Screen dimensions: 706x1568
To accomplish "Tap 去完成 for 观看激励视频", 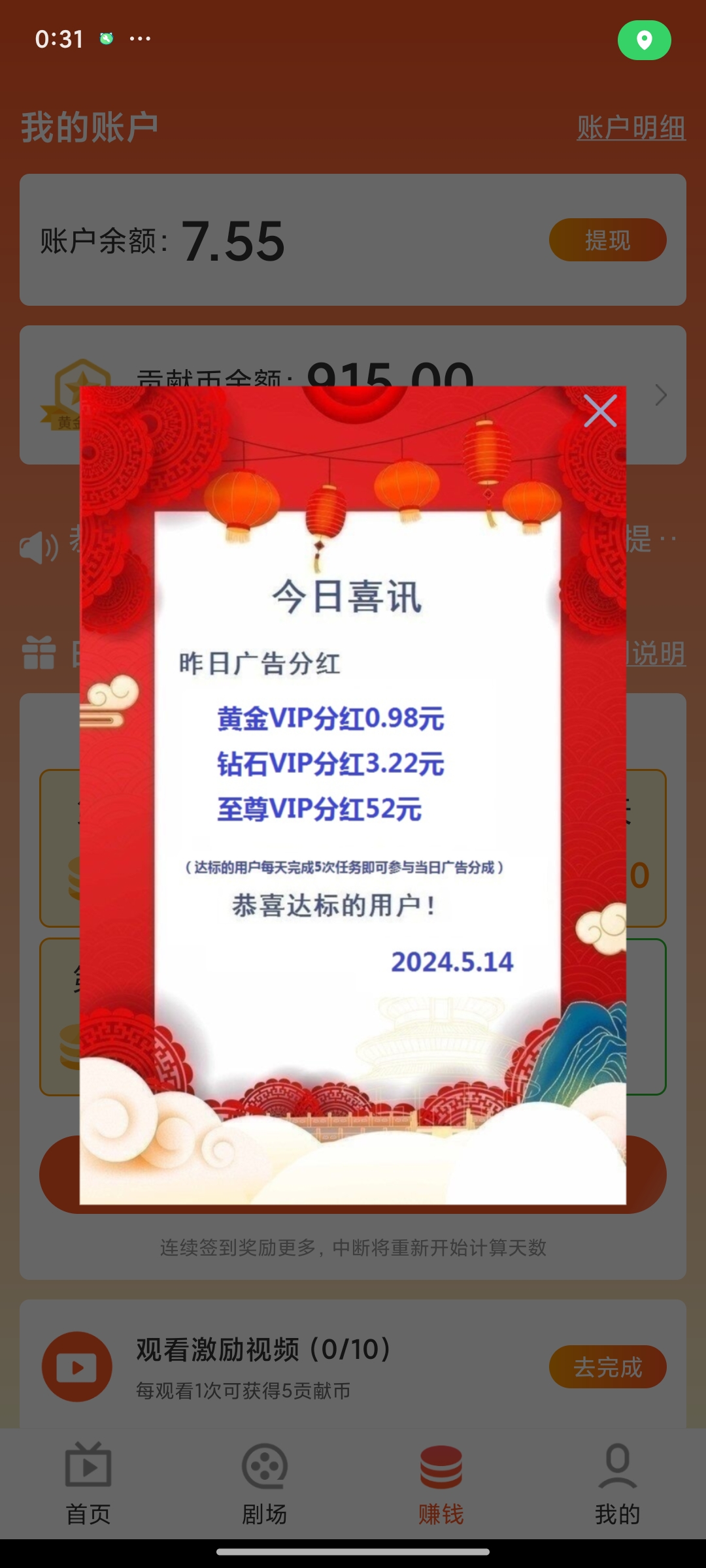I will (x=608, y=1367).
